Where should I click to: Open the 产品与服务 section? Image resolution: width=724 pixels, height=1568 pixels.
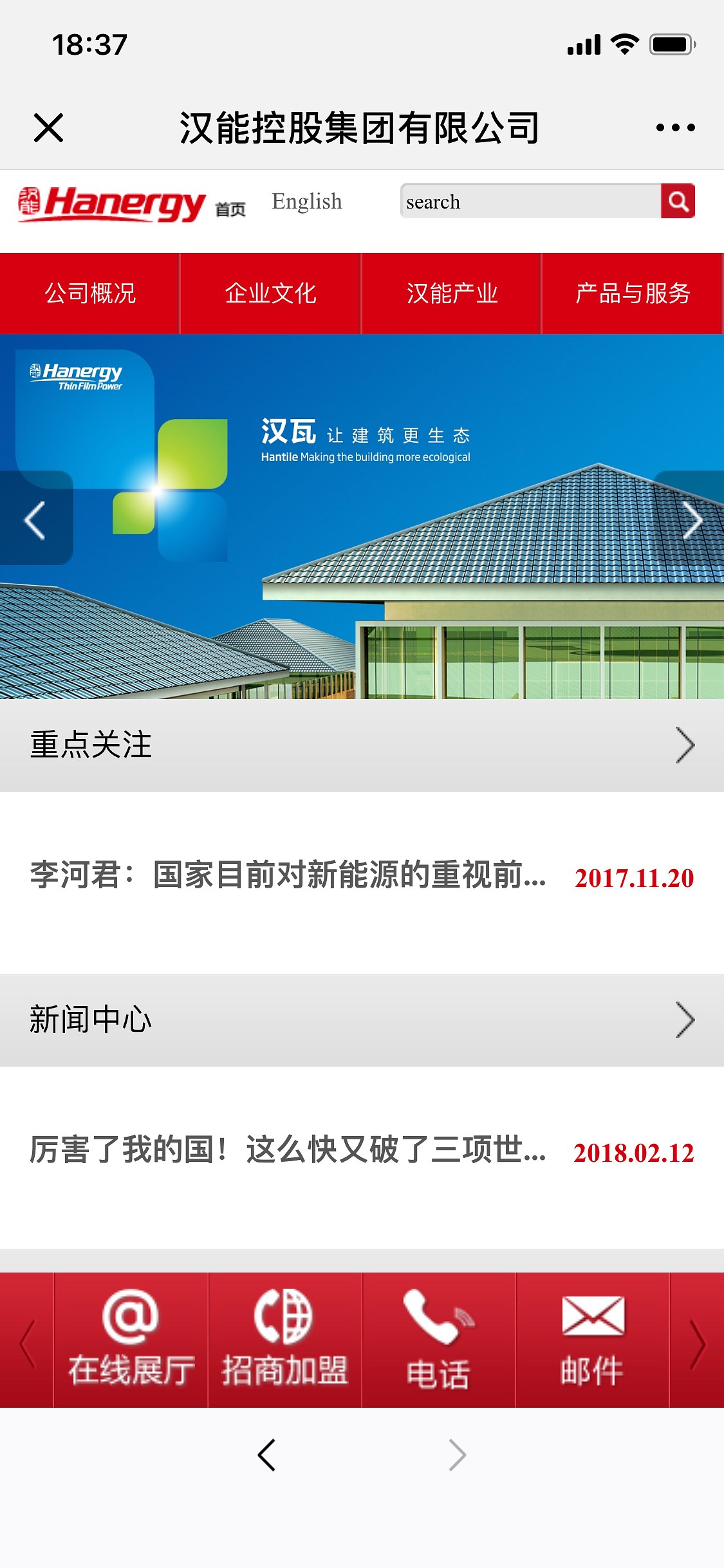tap(633, 294)
